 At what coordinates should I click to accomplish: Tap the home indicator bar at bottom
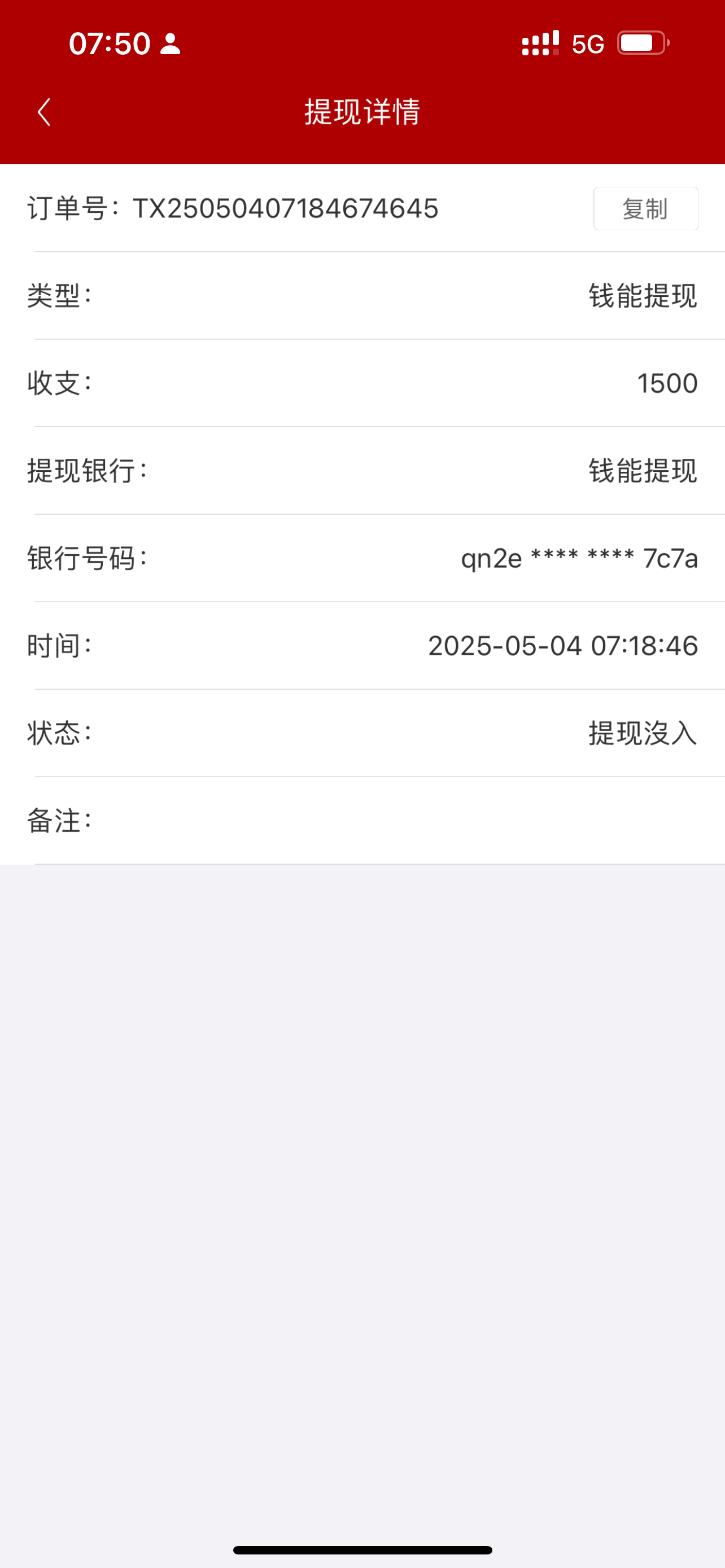[362, 1549]
